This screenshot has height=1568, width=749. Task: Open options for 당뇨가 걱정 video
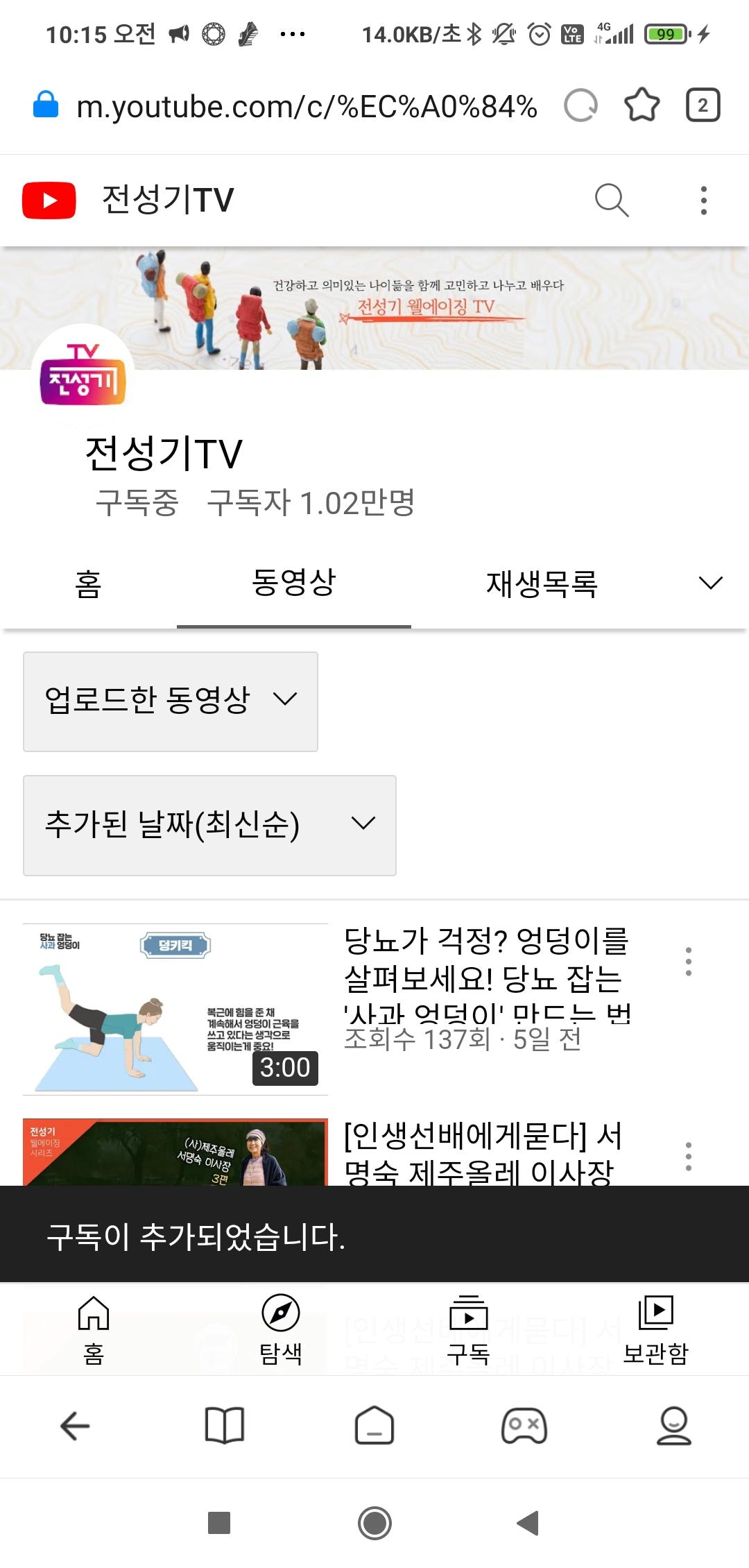pyautogui.click(x=688, y=962)
